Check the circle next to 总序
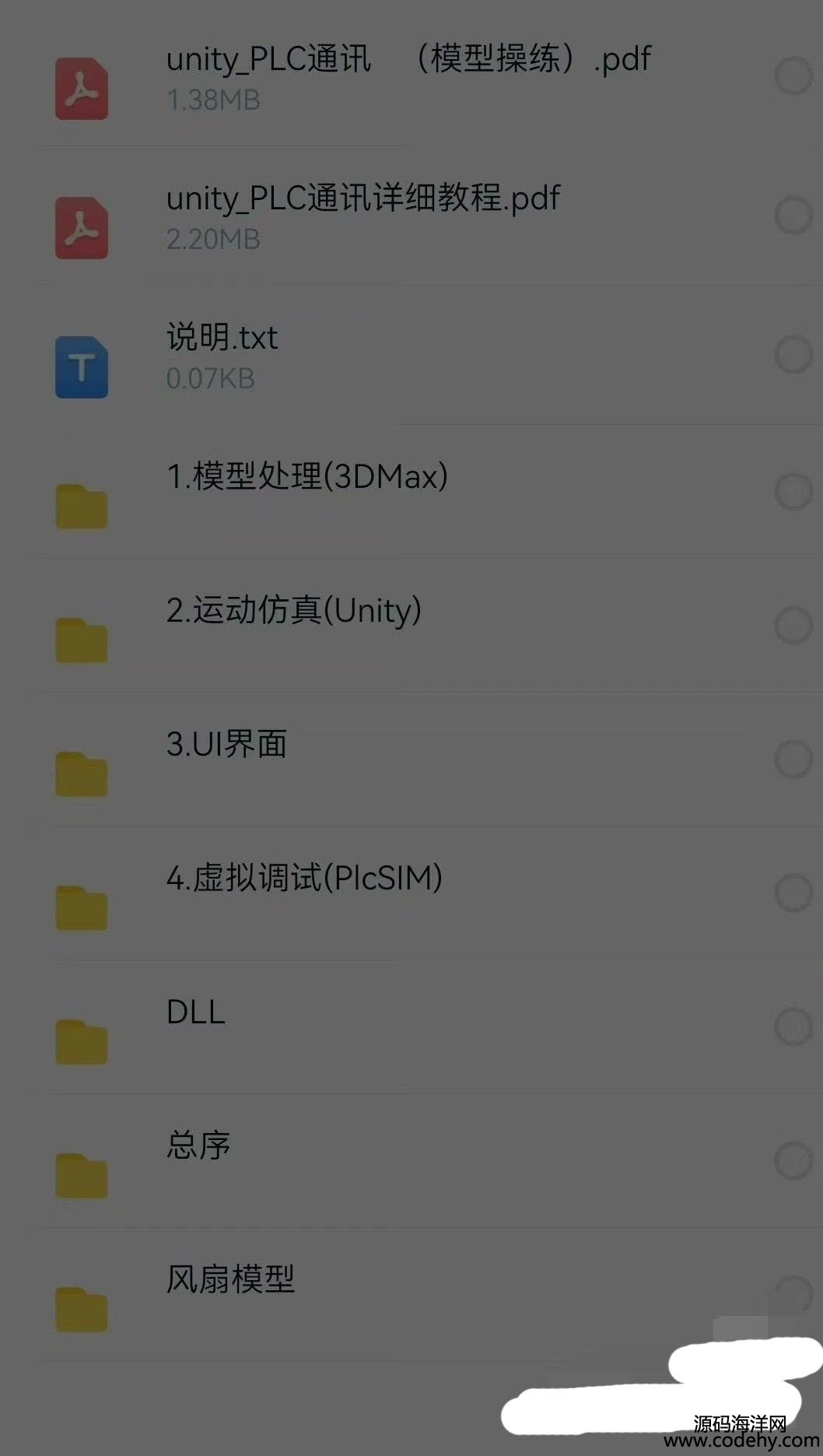The height and width of the screenshot is (1456, 823). tap(793, 1161)
